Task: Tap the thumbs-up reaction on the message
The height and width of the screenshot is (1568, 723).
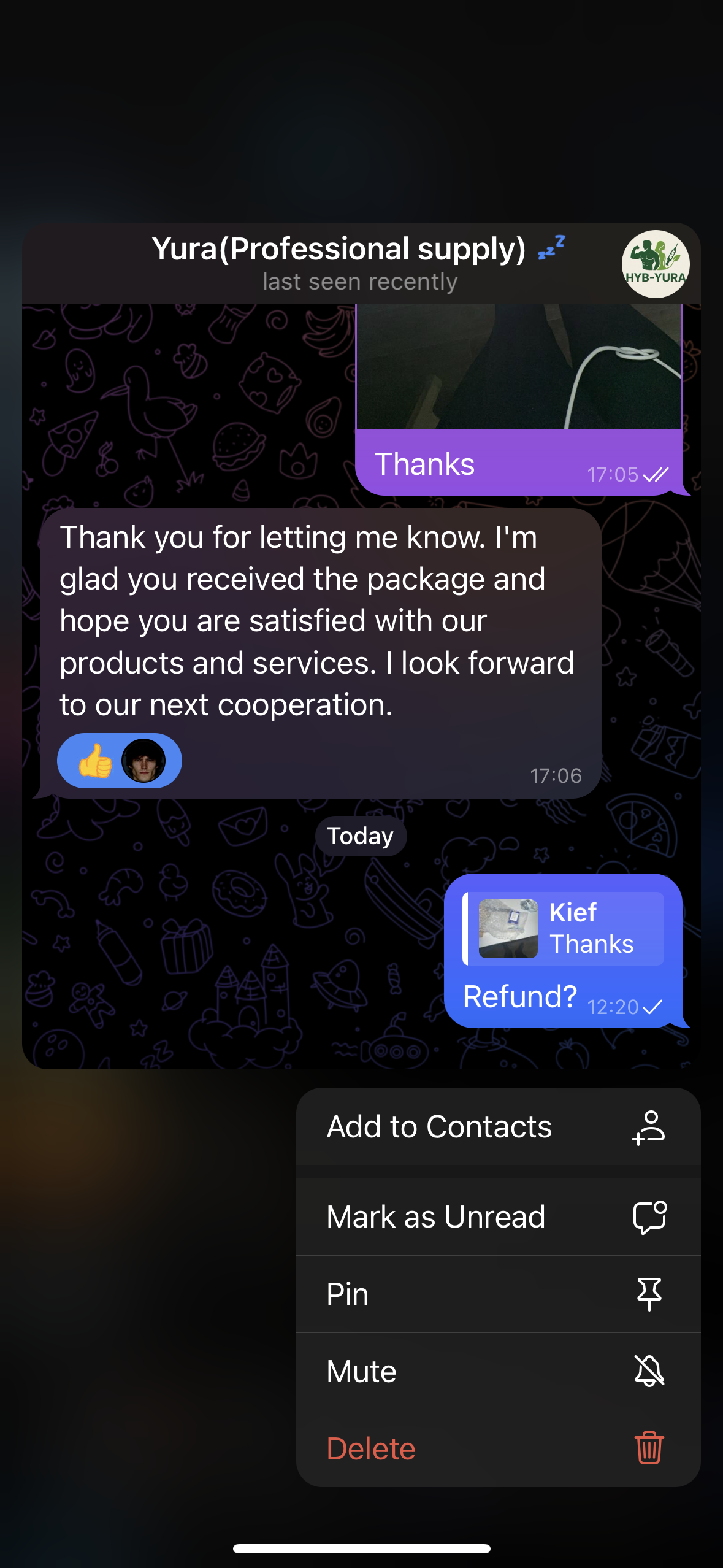Action: click(96, 761)
